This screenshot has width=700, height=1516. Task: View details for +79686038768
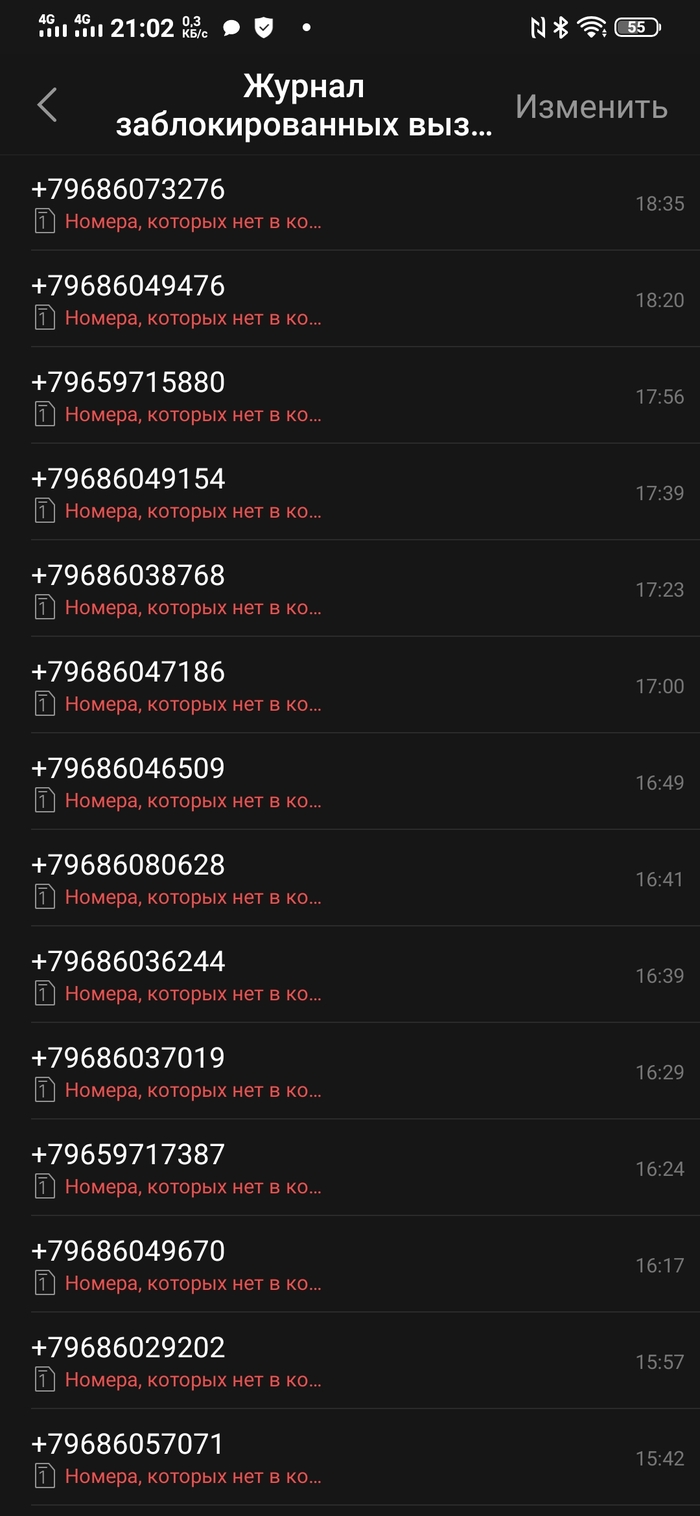350,589
